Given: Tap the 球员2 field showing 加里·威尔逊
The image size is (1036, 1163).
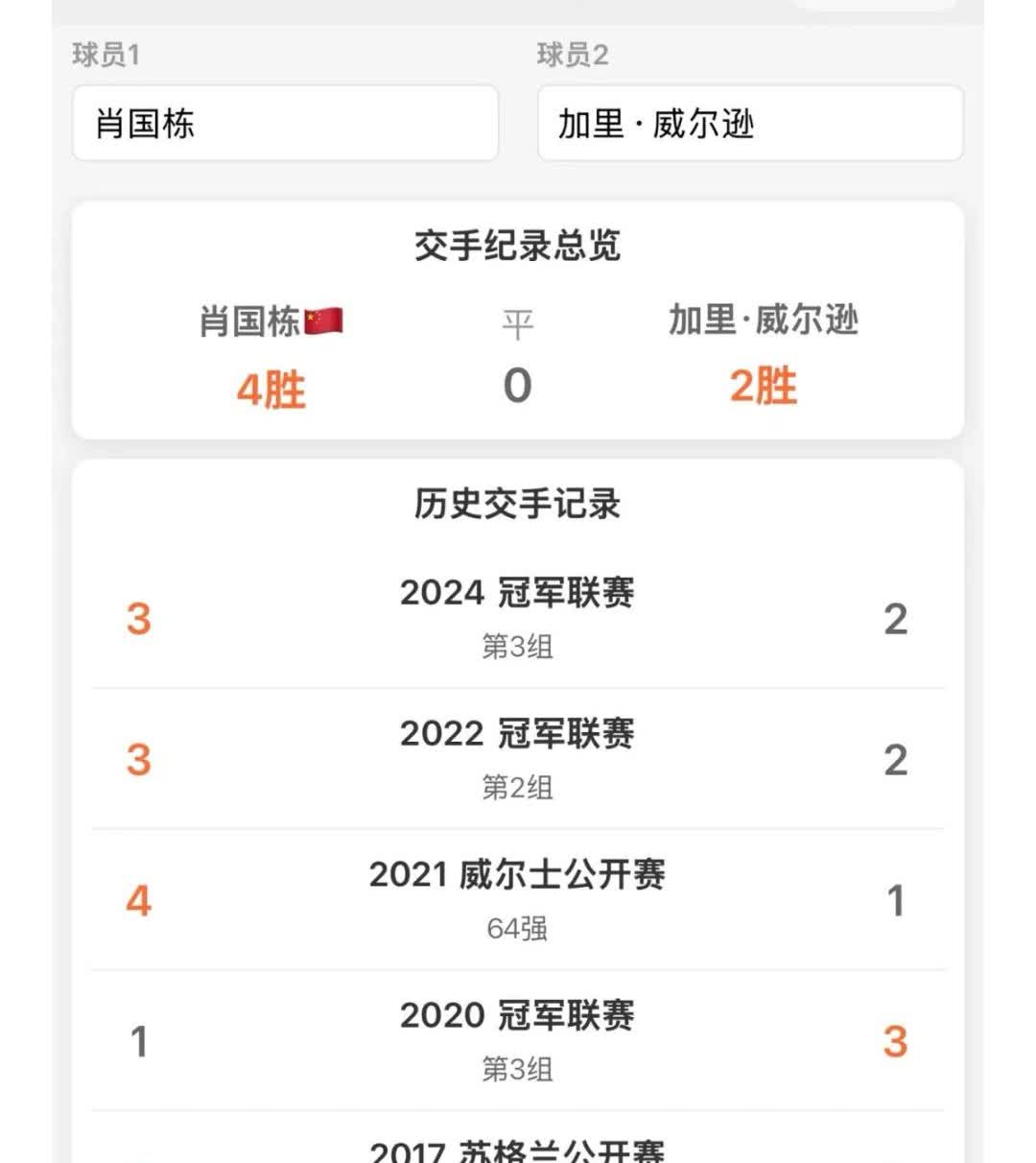Looking at the screenshot, I should coord(749,123).
